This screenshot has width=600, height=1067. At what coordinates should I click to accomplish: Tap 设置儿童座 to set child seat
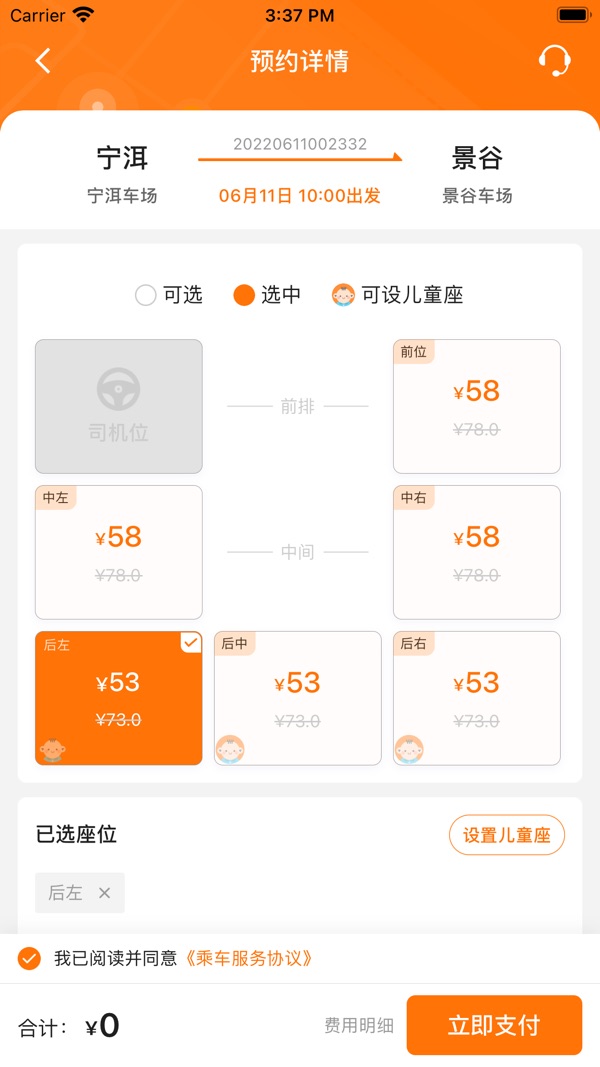507,835
